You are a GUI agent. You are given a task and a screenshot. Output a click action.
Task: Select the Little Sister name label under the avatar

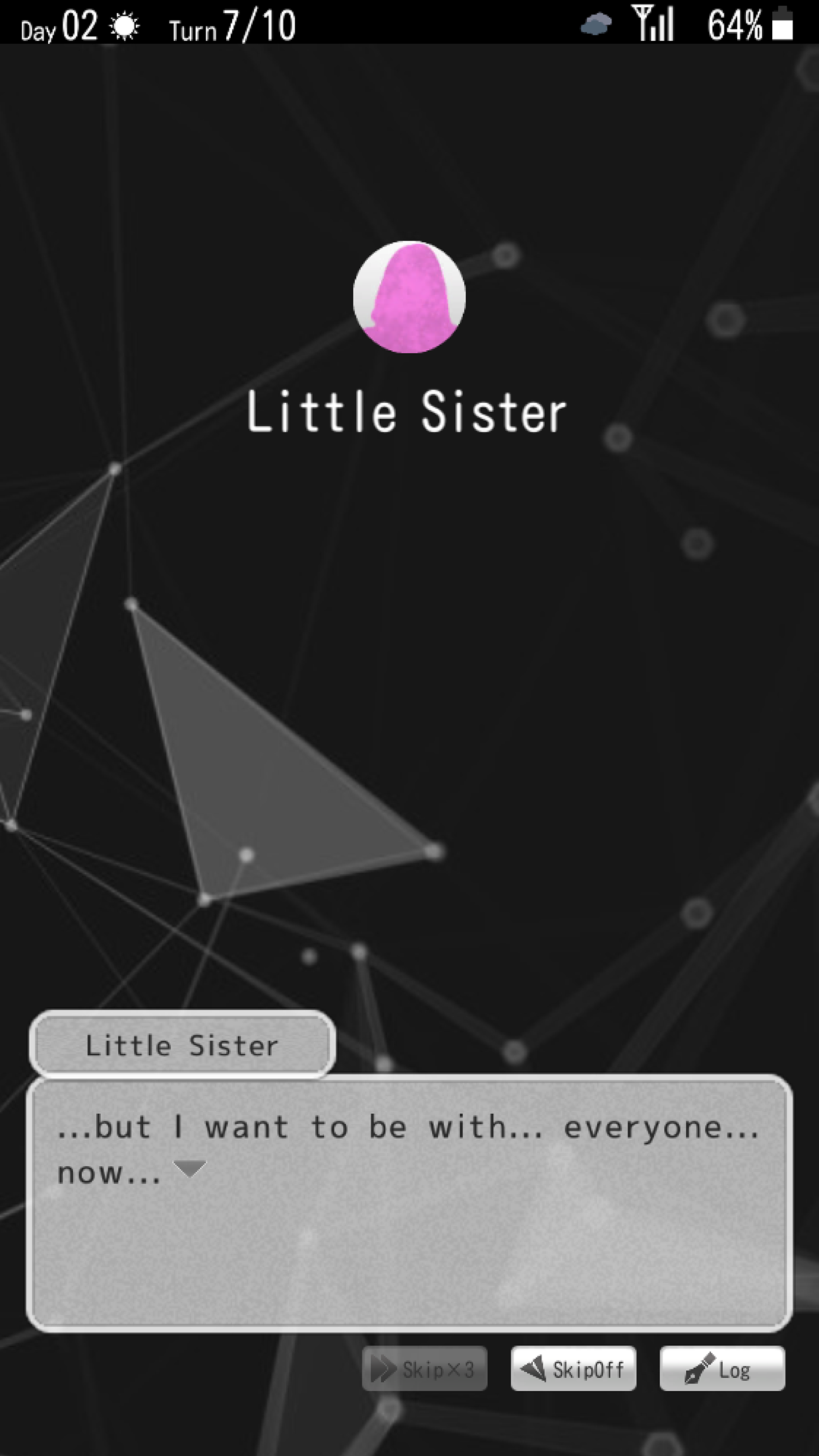tap(408, 411)
